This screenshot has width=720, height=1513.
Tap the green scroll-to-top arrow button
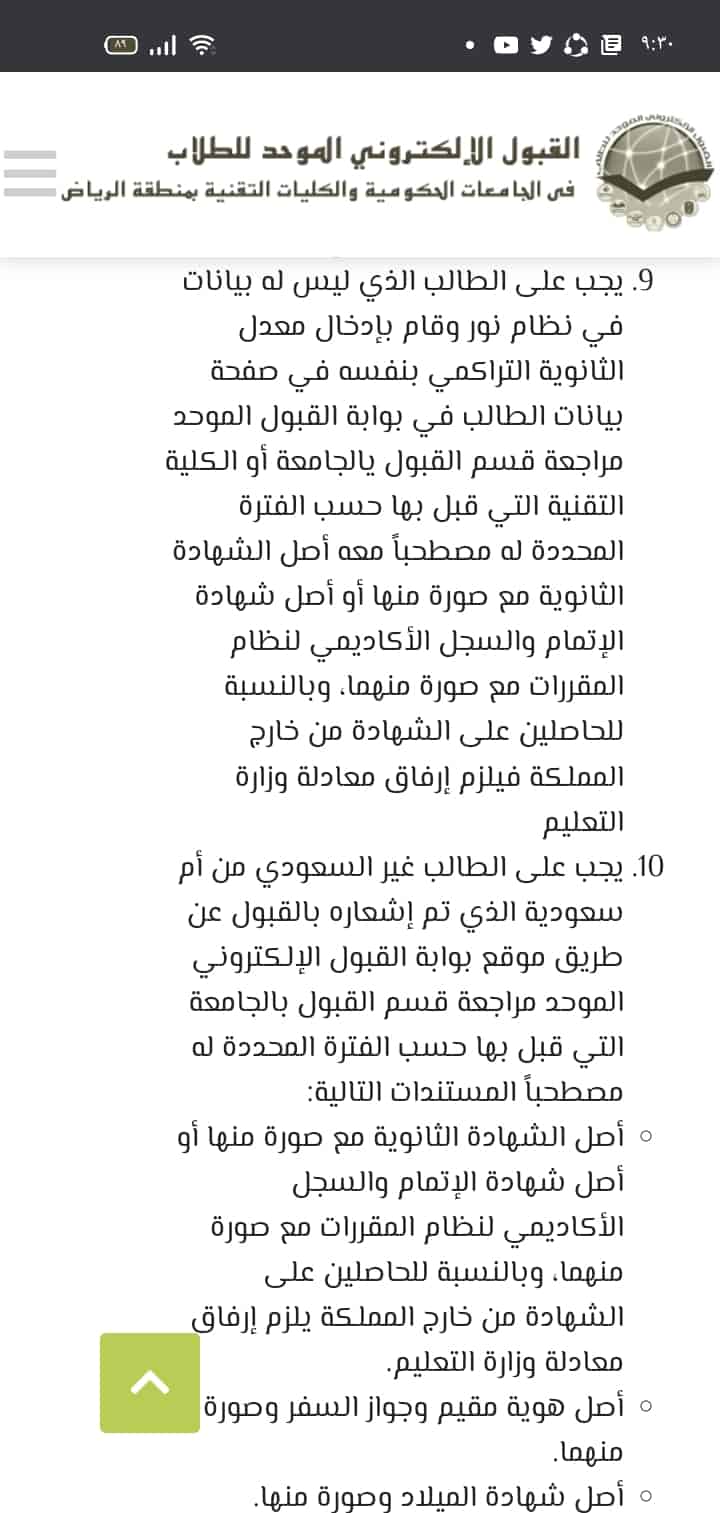[x=150, y=1383]
